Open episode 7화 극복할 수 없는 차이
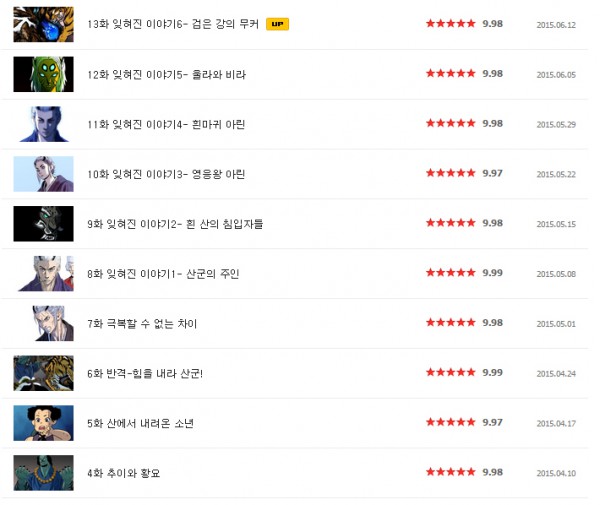This screenshot has height=505, width=600. point(142,324)
